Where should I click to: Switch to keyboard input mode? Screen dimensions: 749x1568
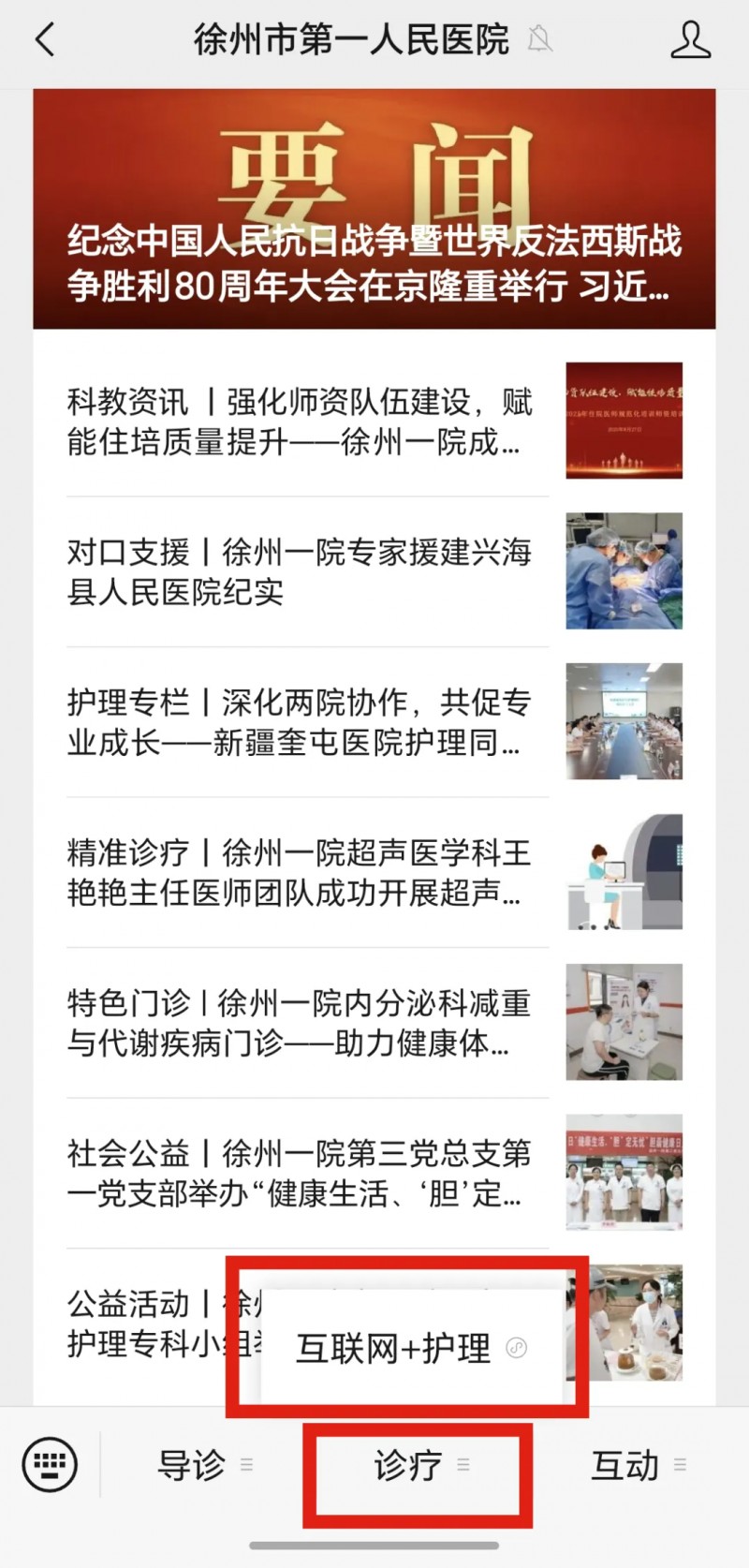pyautogui.click(x=50, y=1464)
